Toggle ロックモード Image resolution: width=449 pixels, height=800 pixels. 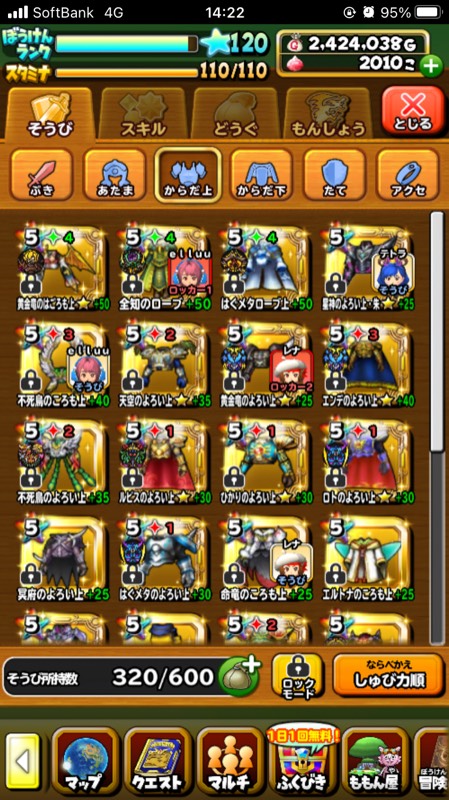[298, 678]
